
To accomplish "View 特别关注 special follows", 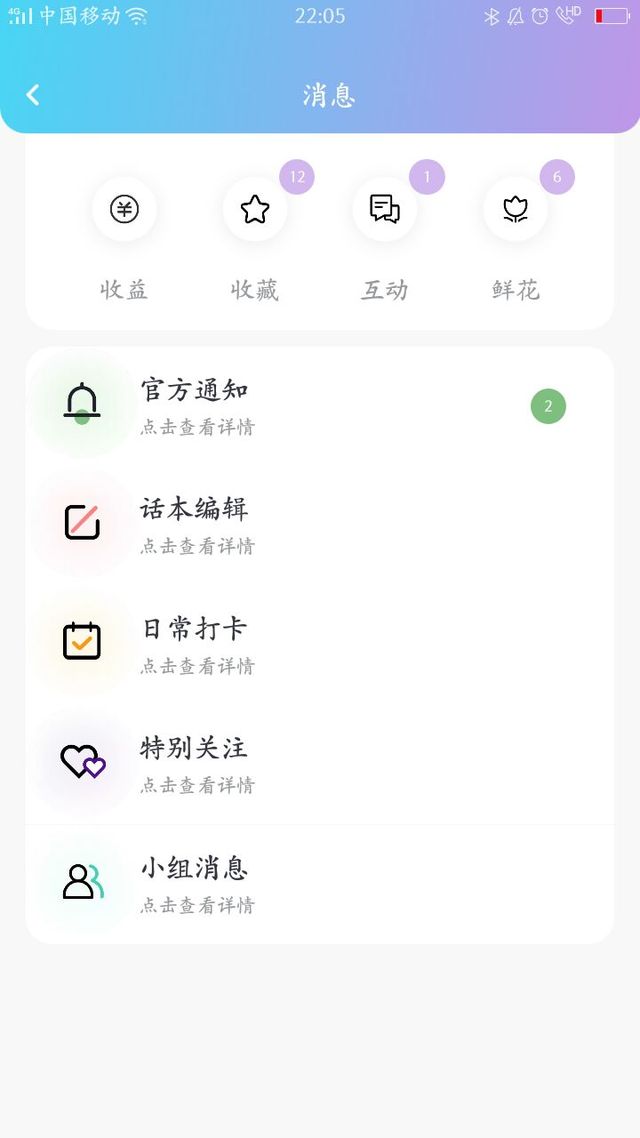I will [x=320, y=764].
